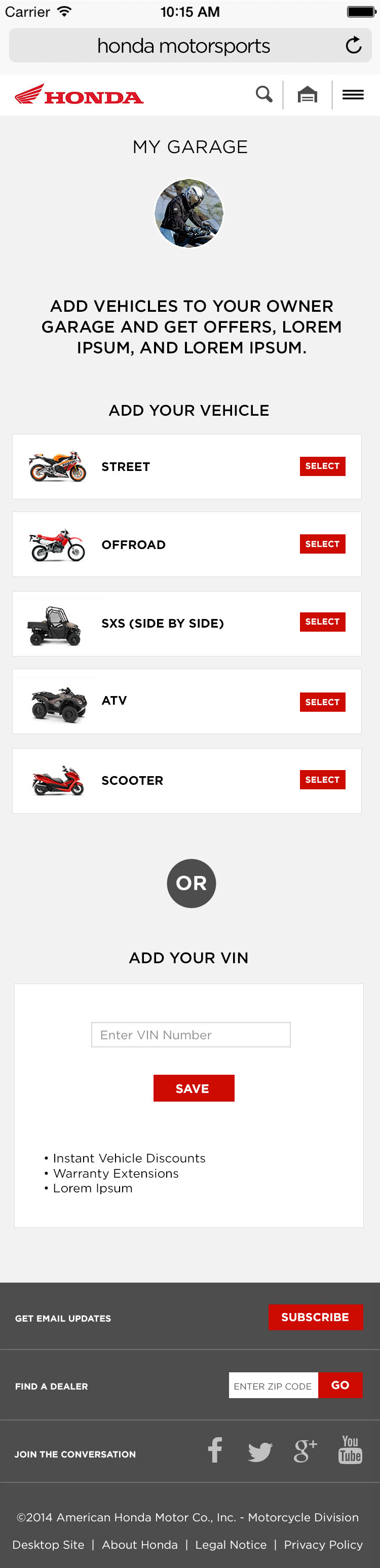Open the search icon in the header
The width and height of the screenshot is (380, 1568).
pos(264,94)
